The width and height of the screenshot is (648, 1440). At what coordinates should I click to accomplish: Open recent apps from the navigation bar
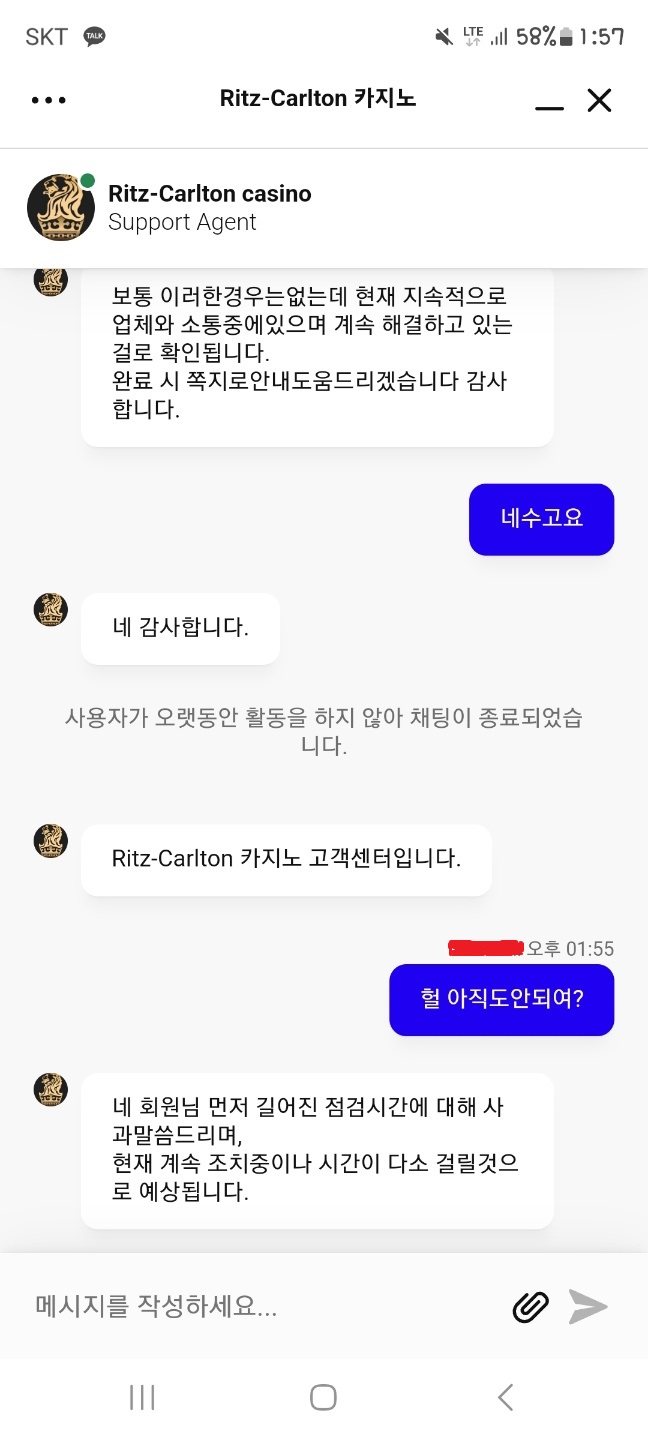(x=142, y=1397)
